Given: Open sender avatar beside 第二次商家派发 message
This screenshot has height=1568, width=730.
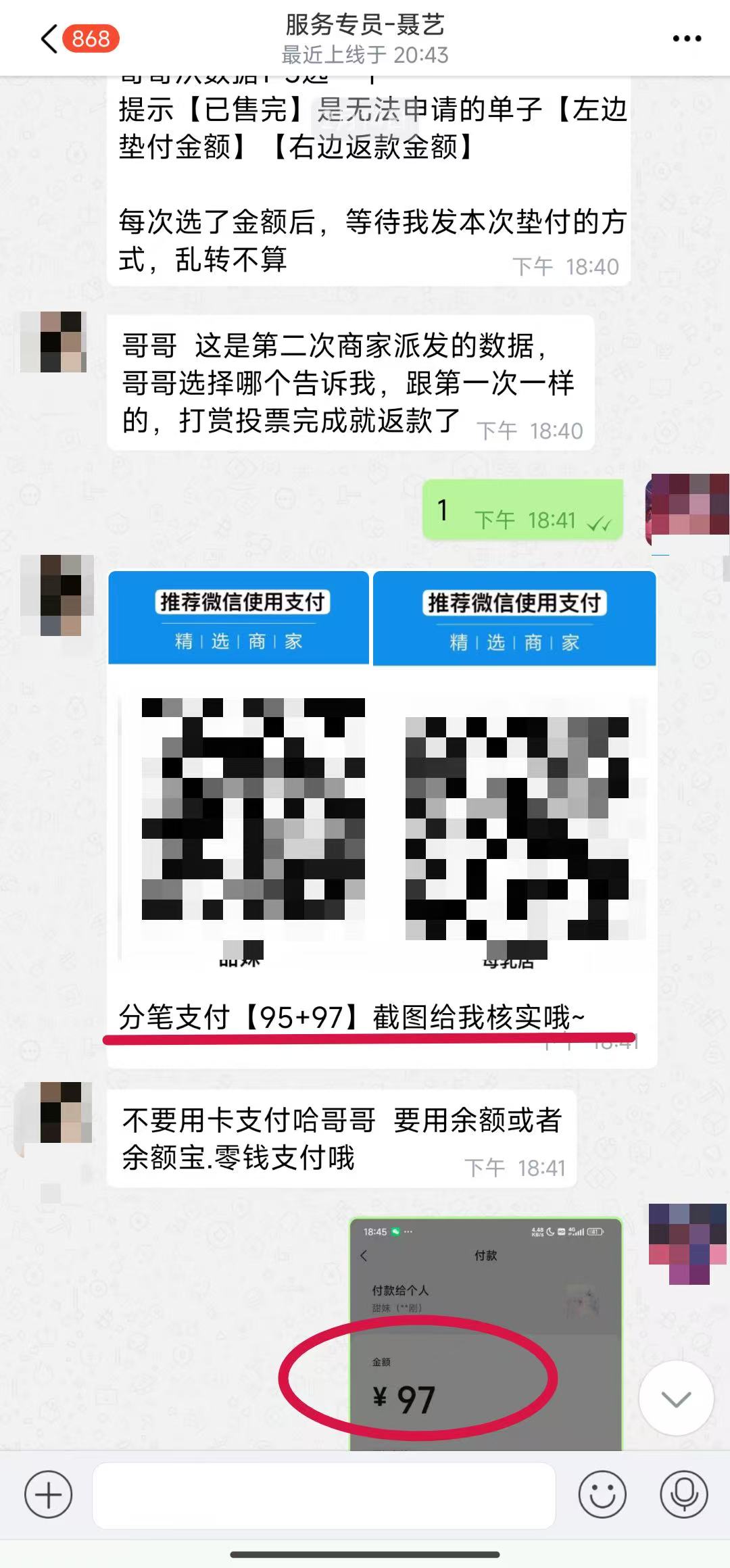Looking at the screenshot, I should (x=54, y=342).
